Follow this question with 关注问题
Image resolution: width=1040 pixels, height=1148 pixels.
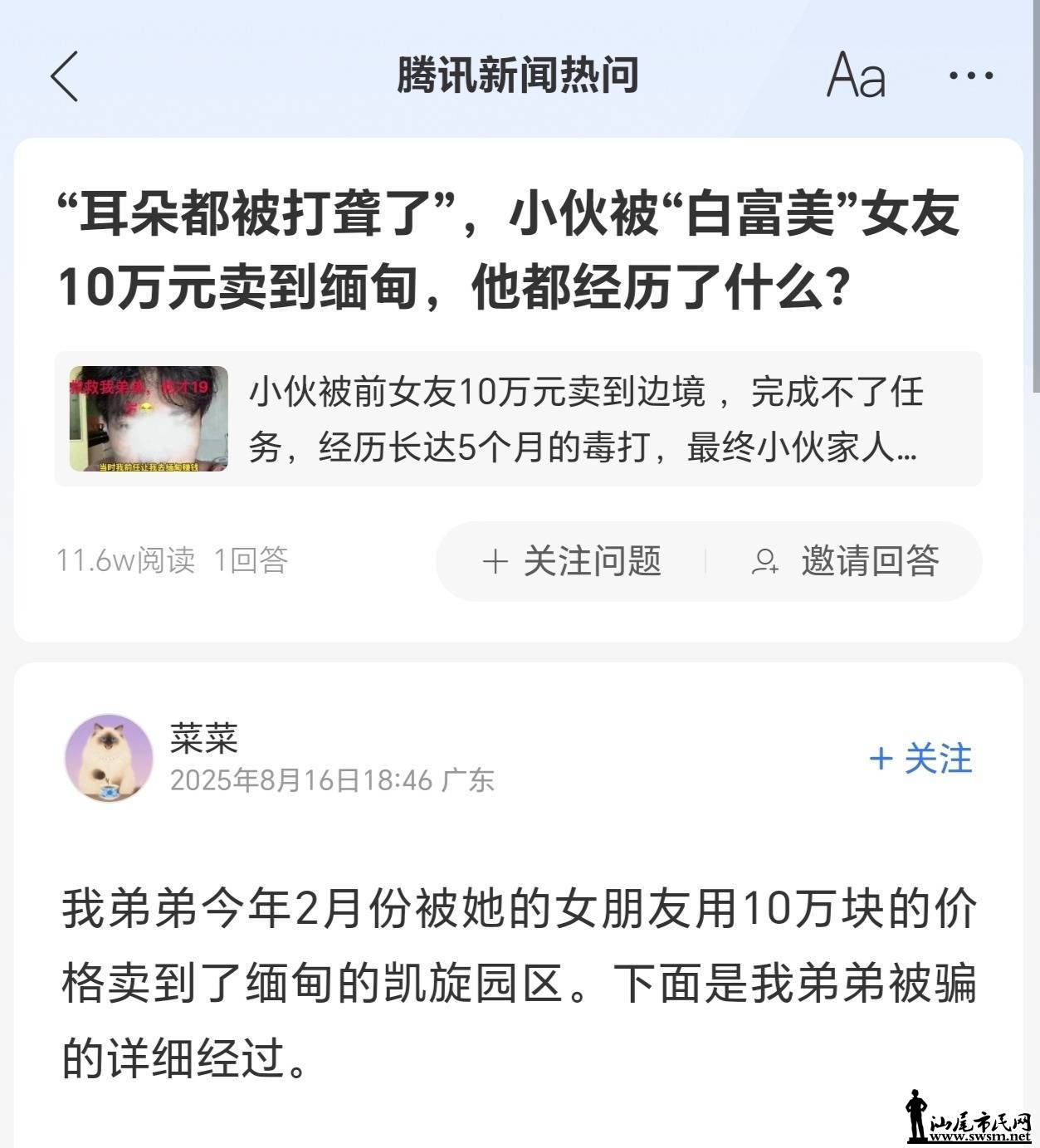pos(572,561)
